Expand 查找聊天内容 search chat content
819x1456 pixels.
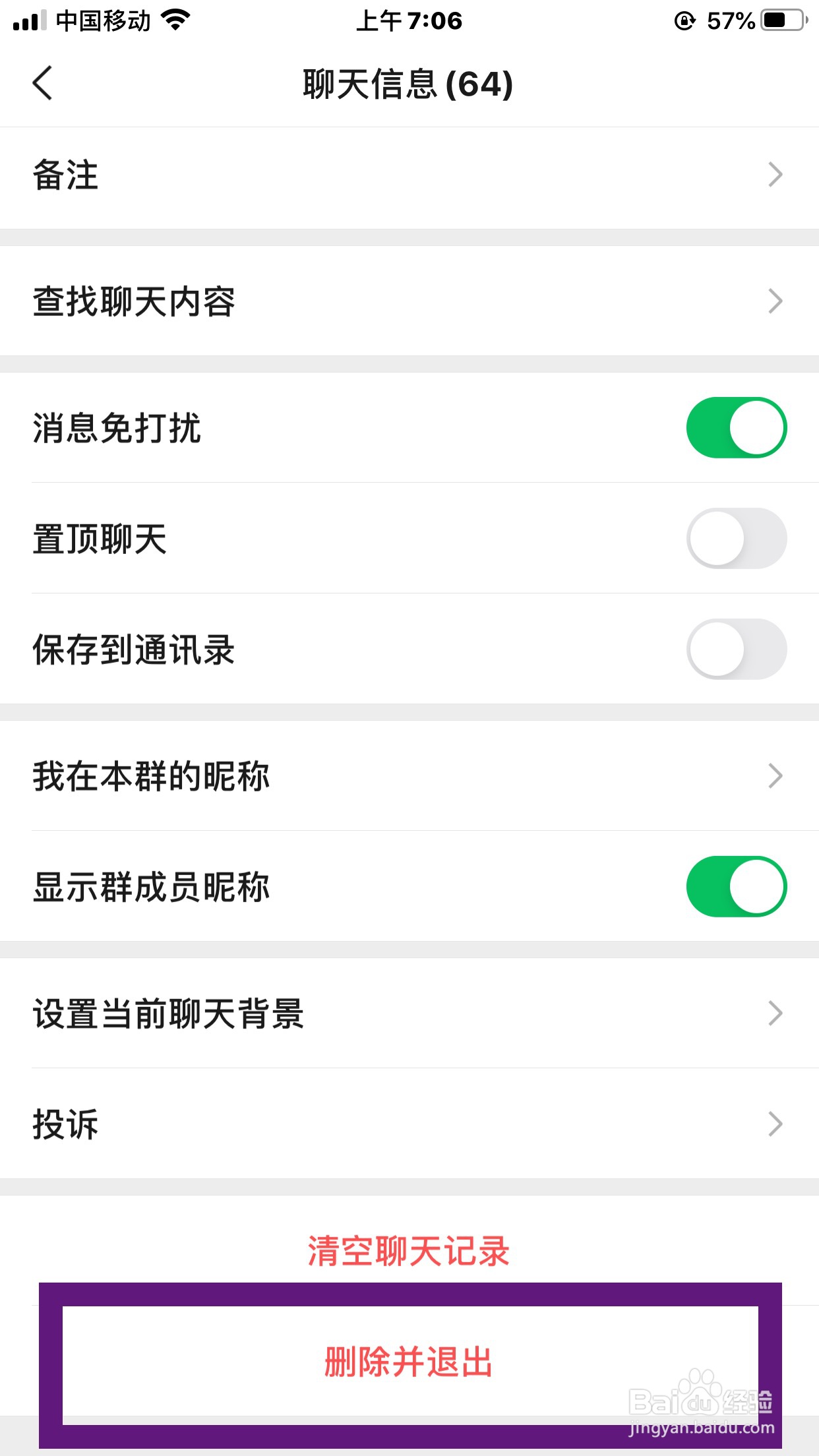click(x=409, y=301)
